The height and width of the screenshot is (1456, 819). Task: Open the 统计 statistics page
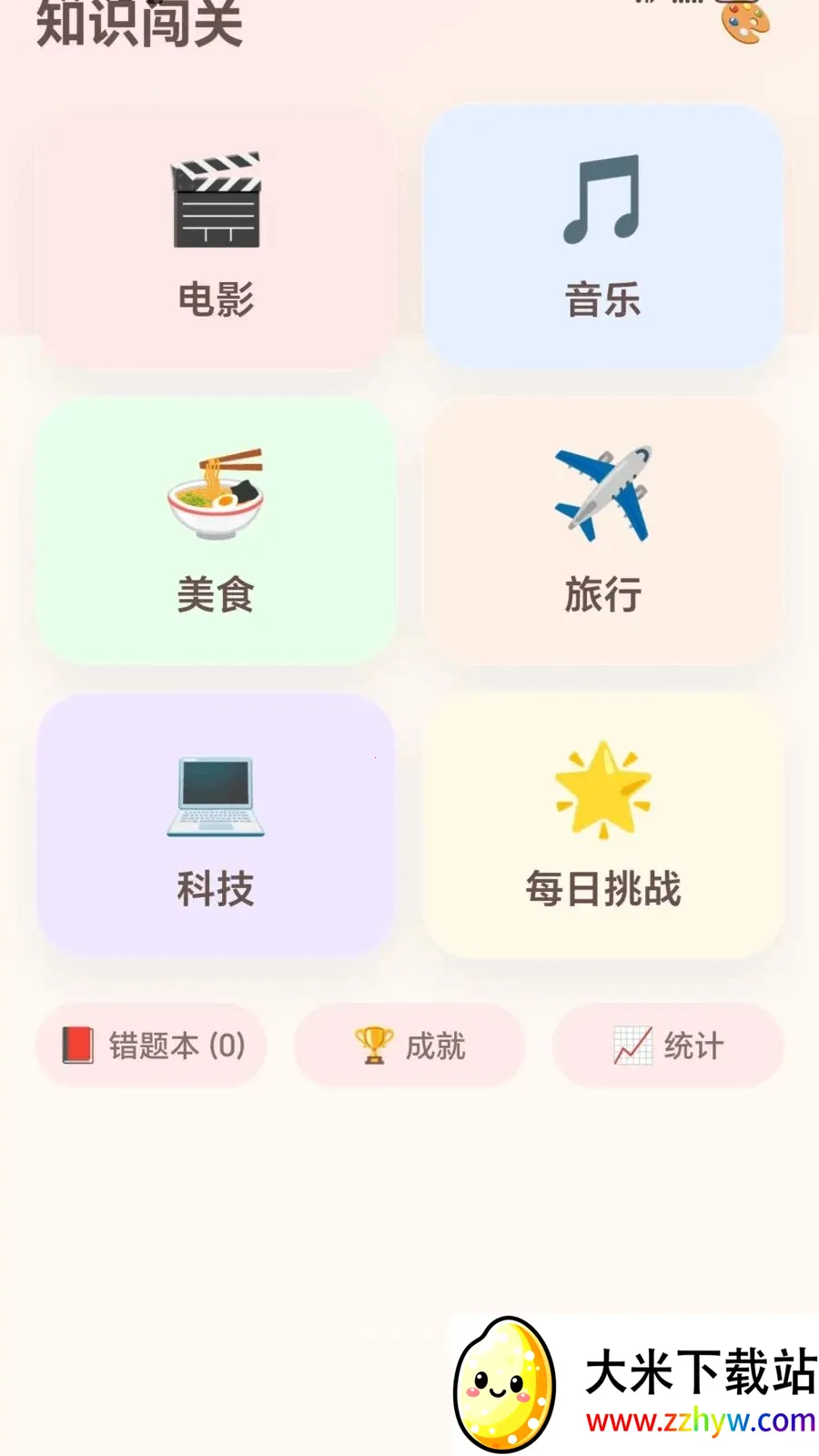[669, 1046]
